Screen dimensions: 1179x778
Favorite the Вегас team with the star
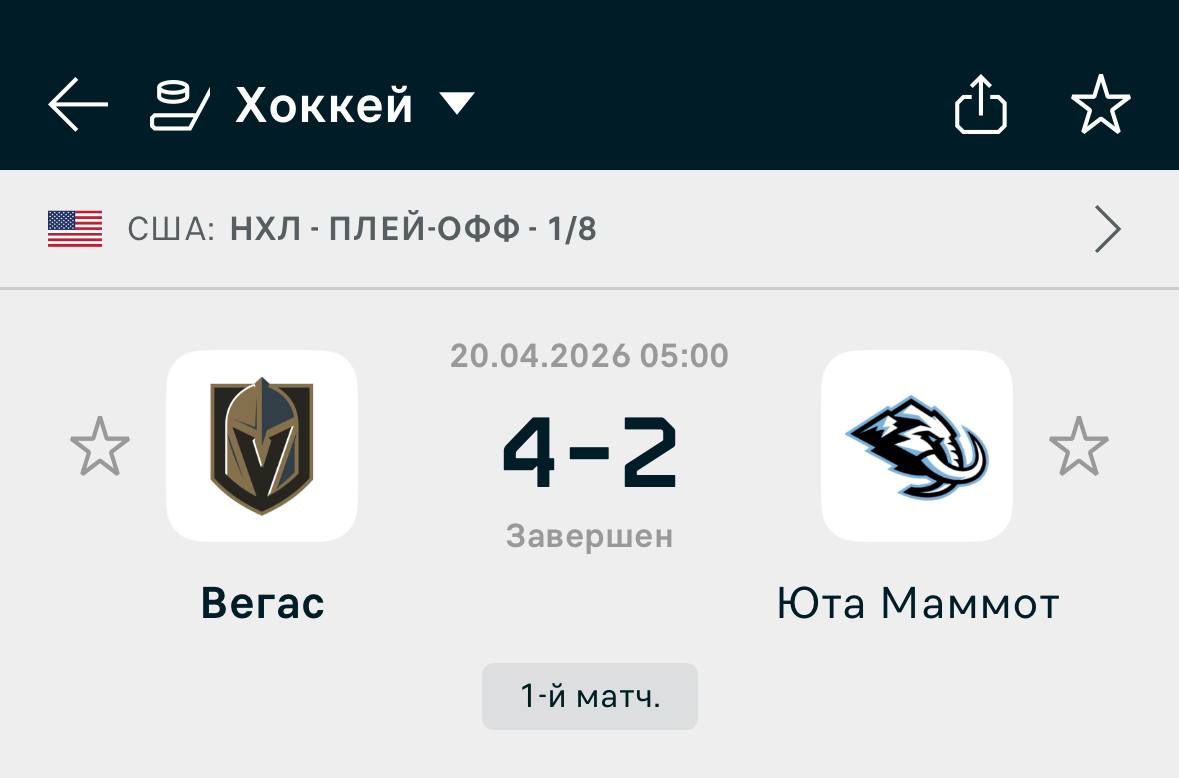[100, 447]
